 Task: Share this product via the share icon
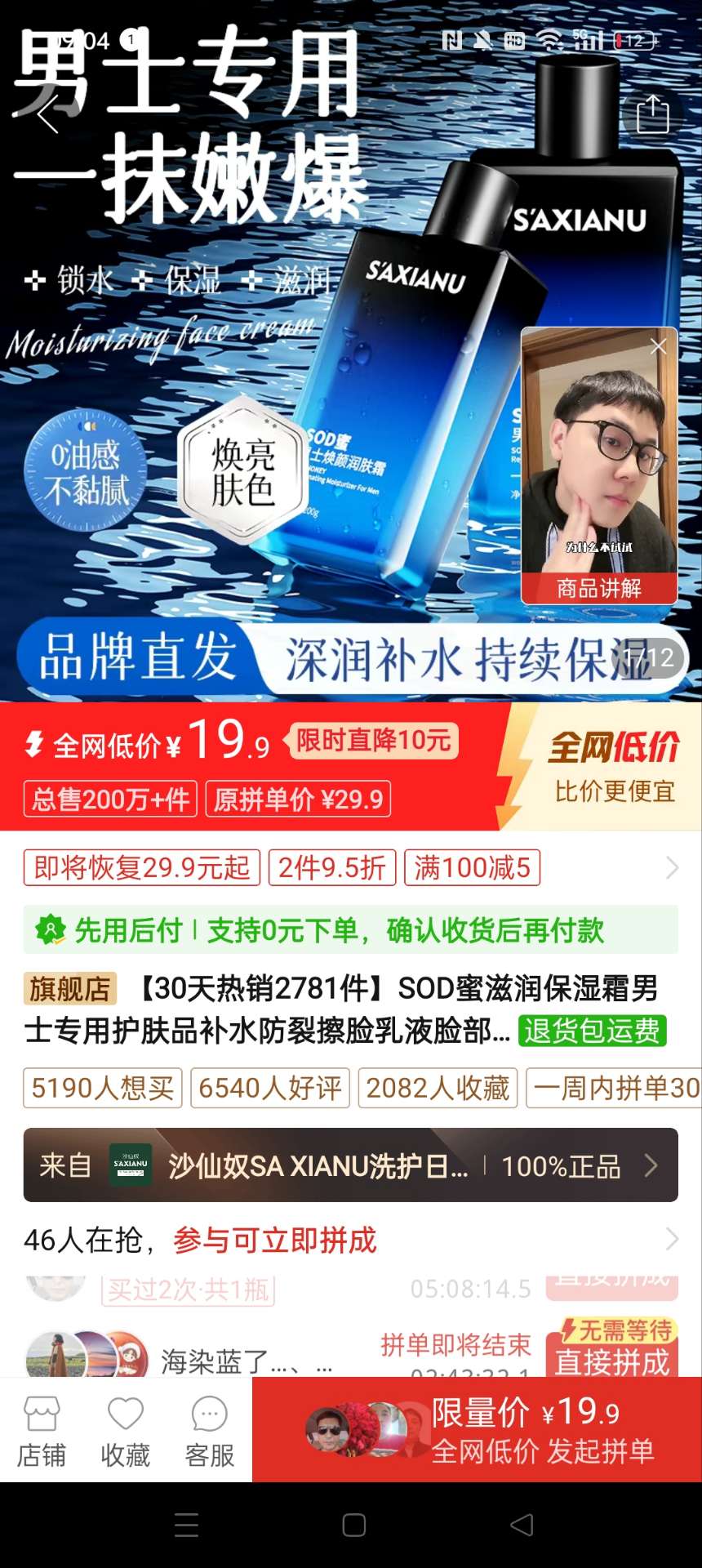[x=652, y=114]
